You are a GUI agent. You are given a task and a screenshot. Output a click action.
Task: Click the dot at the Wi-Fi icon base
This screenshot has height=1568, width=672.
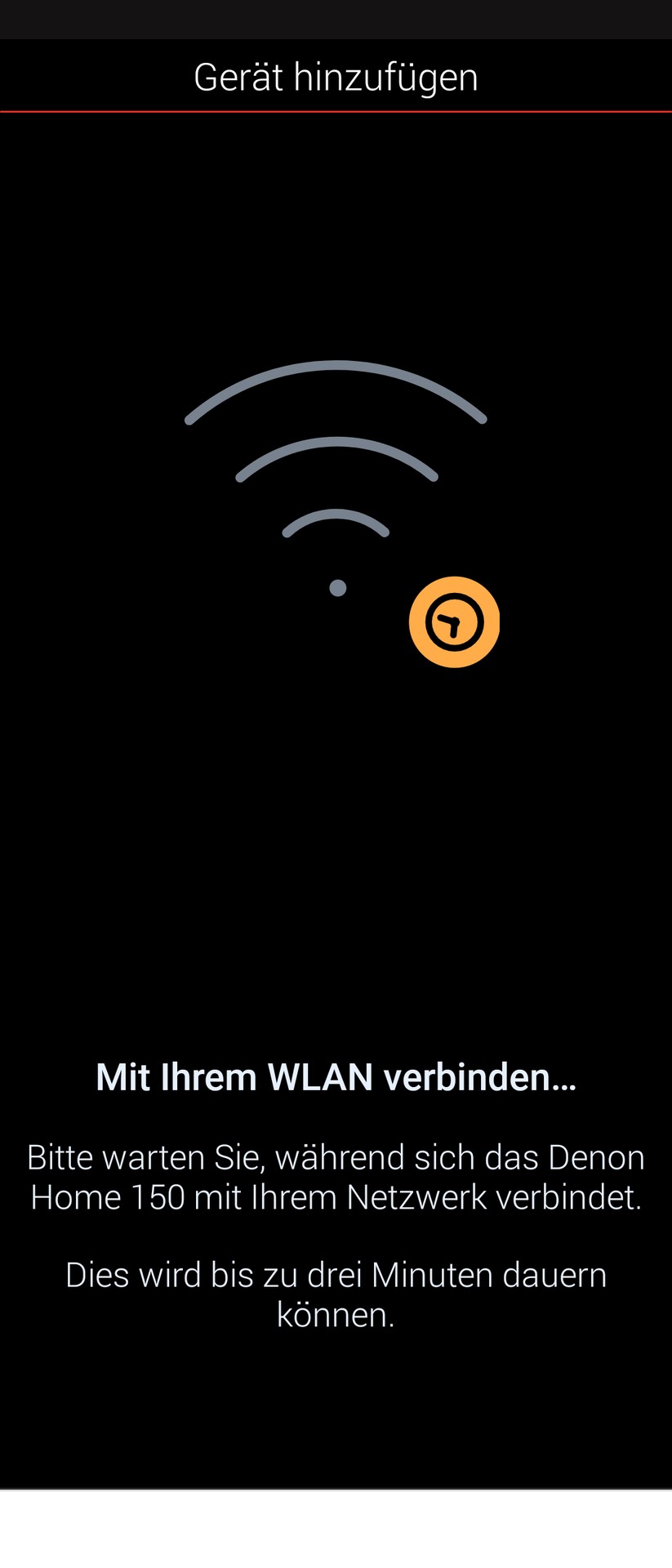click(337, 586)
